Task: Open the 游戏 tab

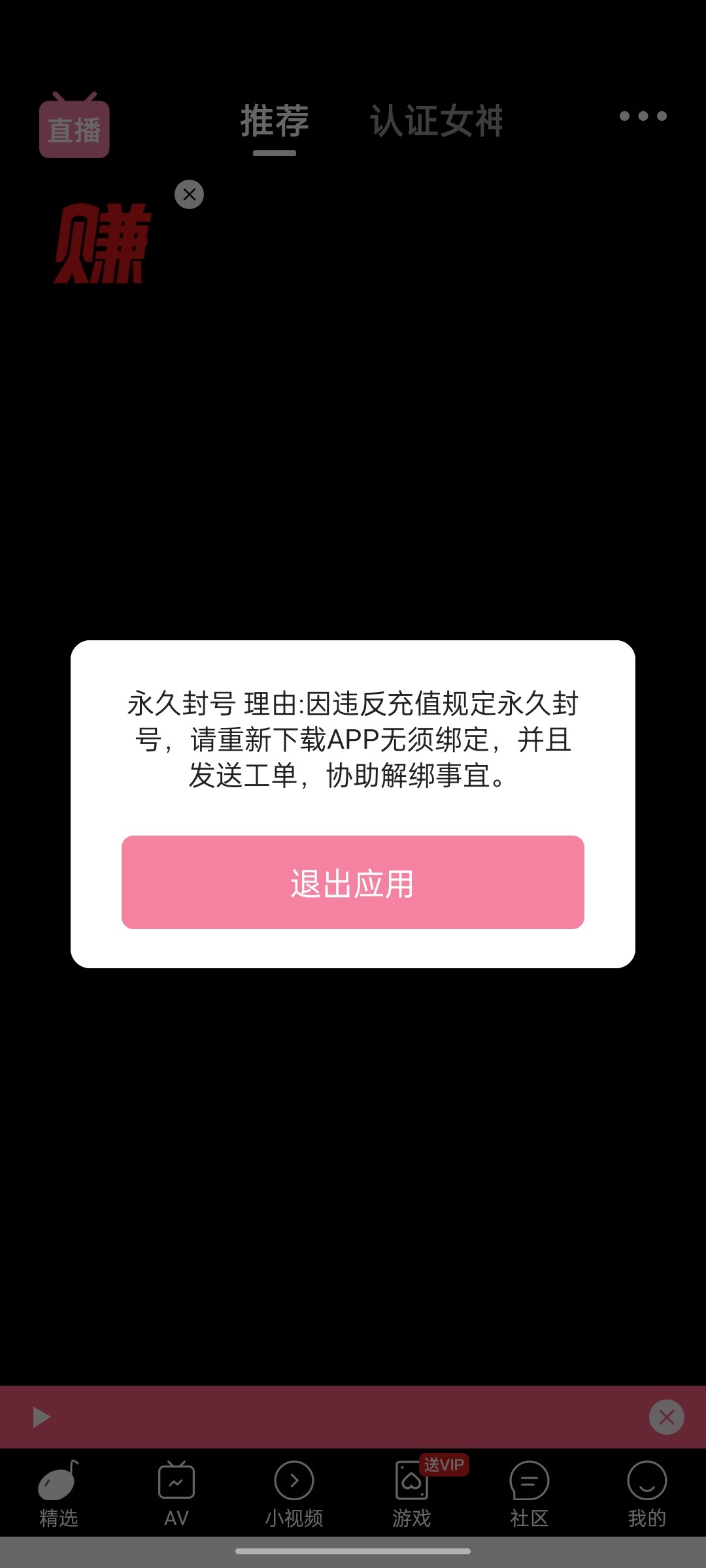Action: [x=412, y=1494]
